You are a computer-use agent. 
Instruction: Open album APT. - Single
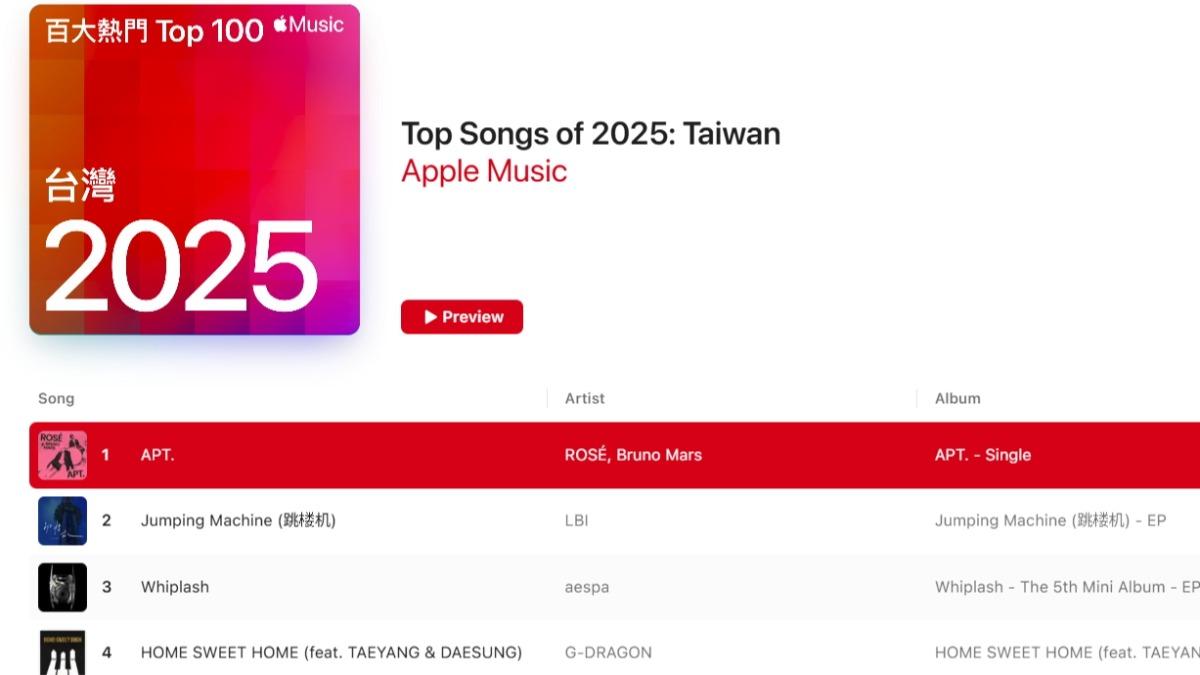pos(982,455)
